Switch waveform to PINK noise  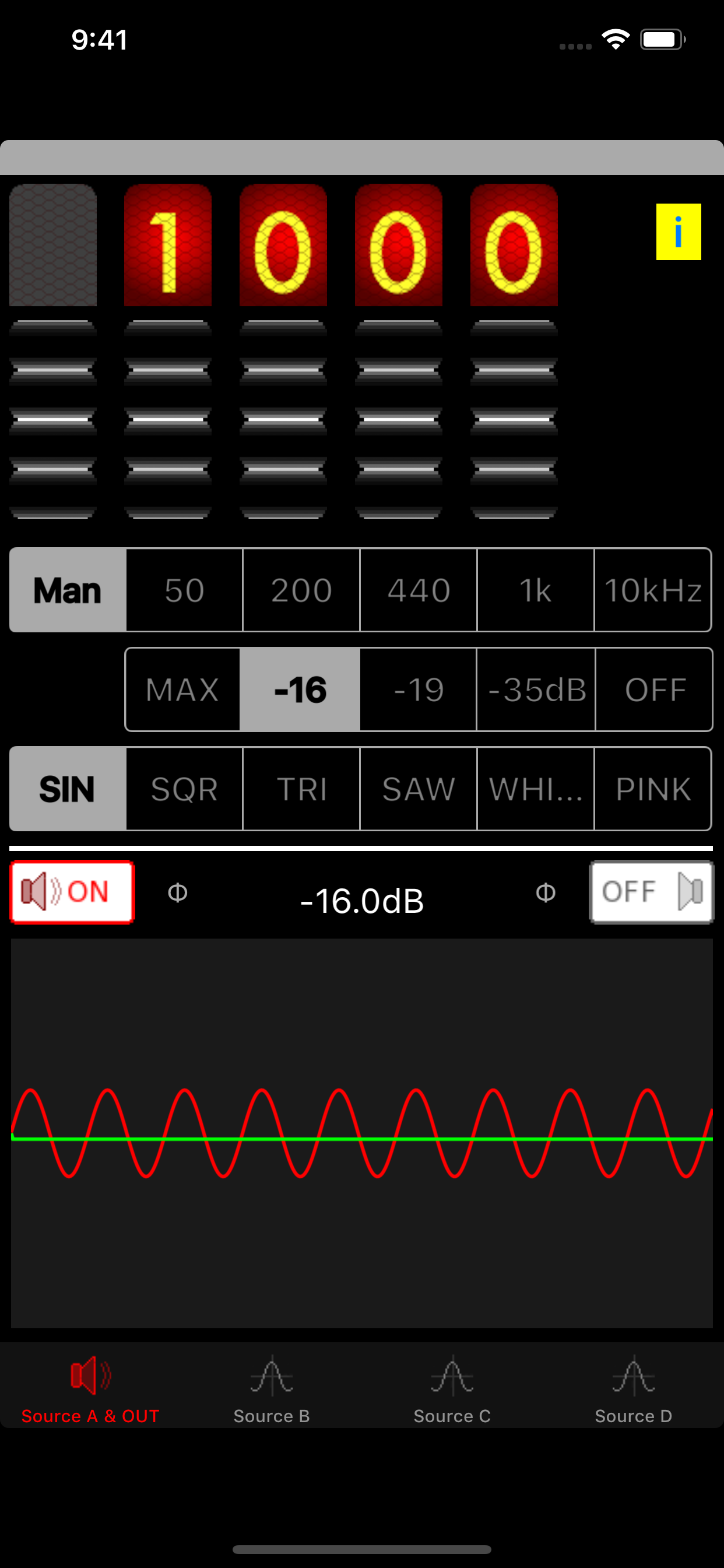tap(653, 788)
